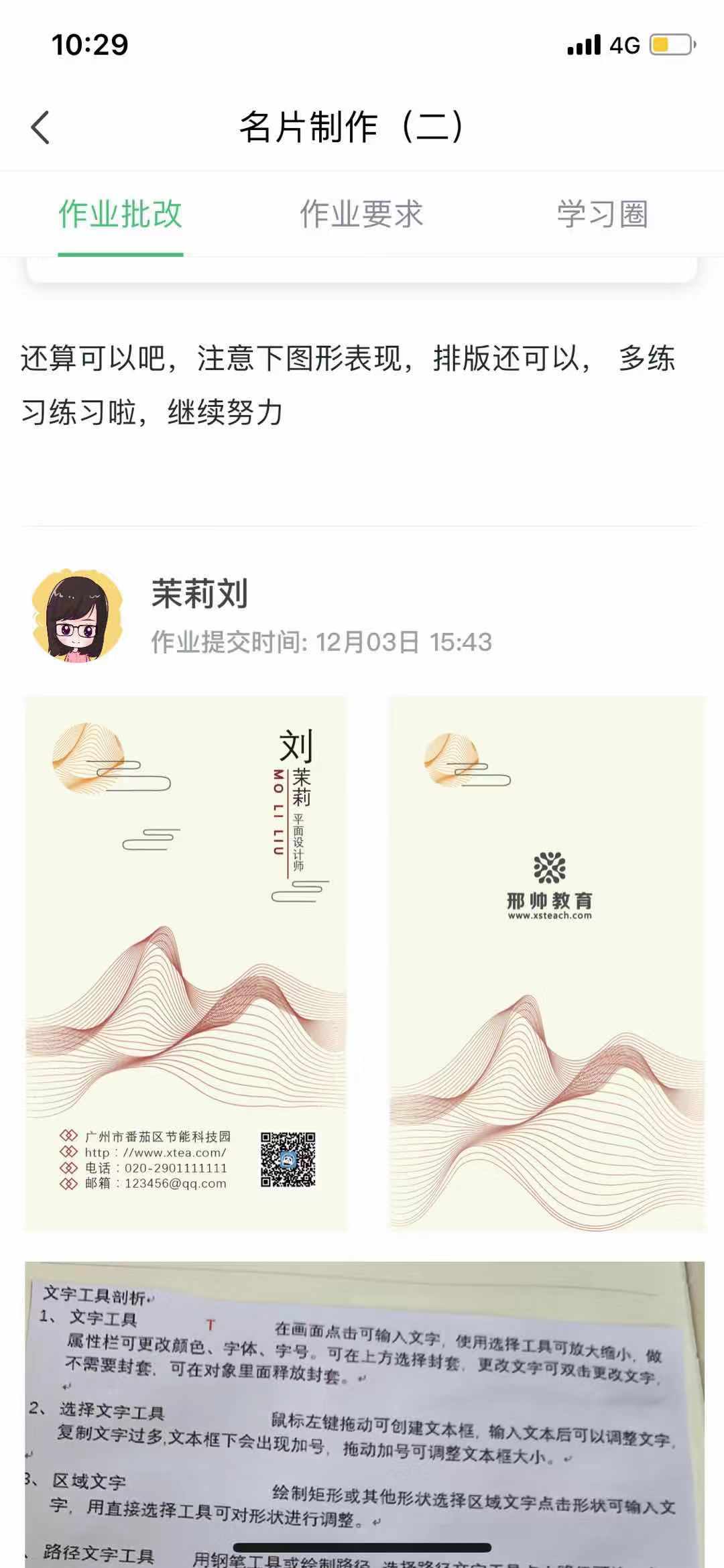
Task: Enlarge the business card front image with 刘茉莉
Action: coord(186,963)
